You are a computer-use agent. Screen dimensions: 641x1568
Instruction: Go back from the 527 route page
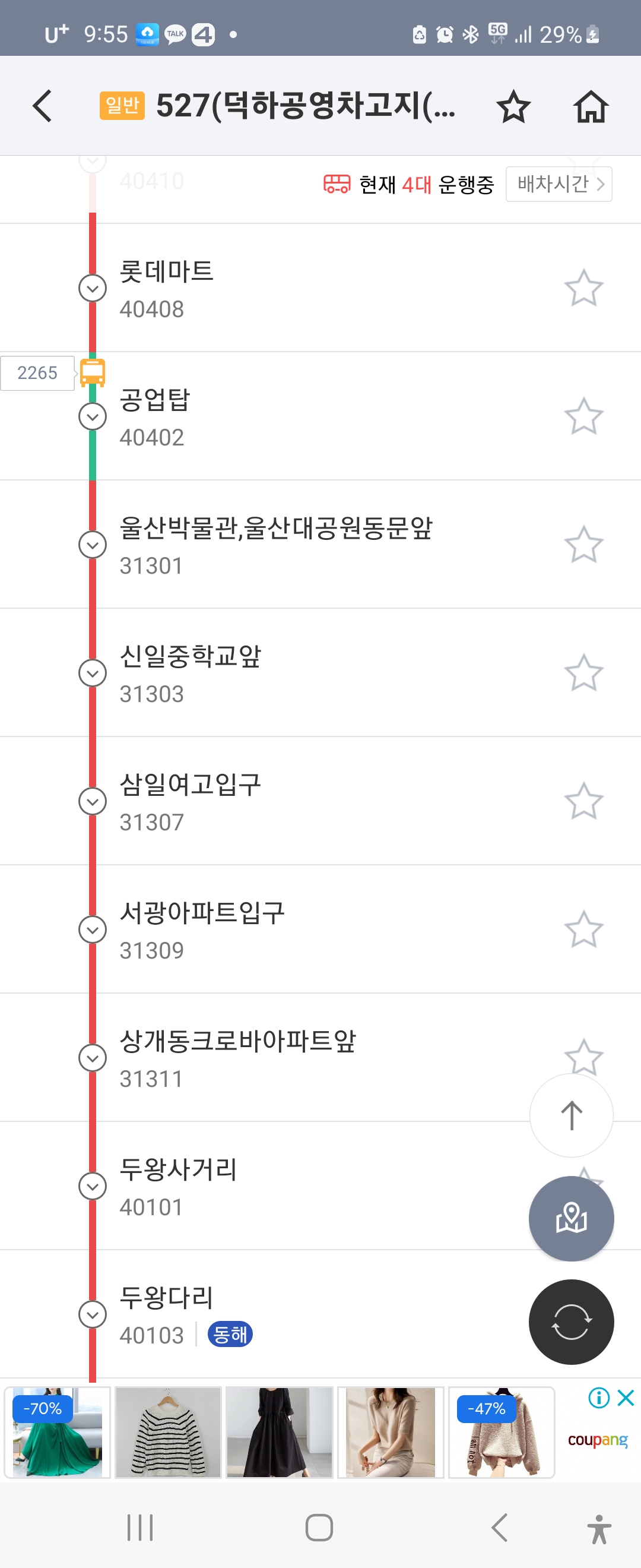42,106
